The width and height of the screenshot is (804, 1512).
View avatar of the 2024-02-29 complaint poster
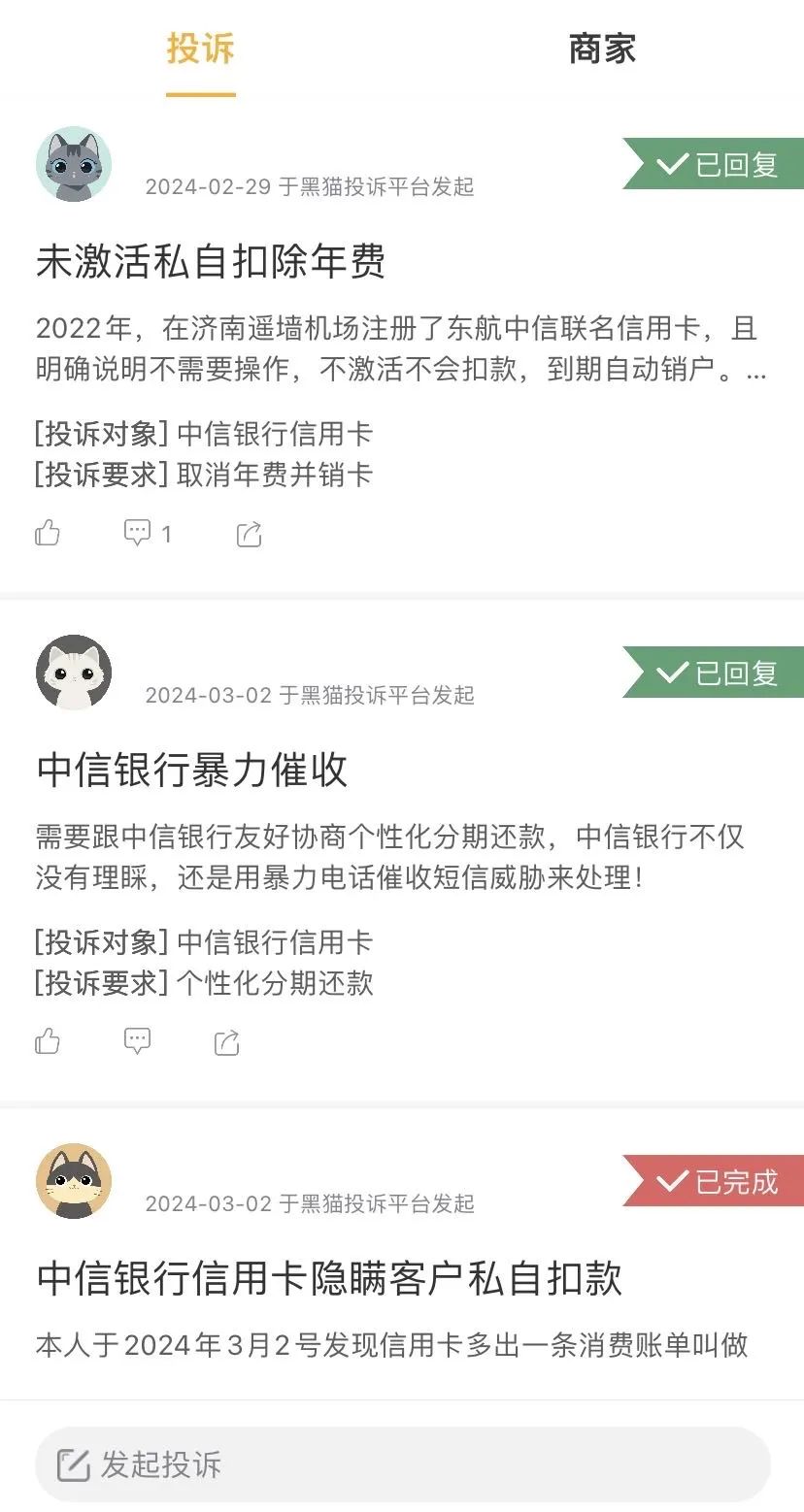(74, 164)
